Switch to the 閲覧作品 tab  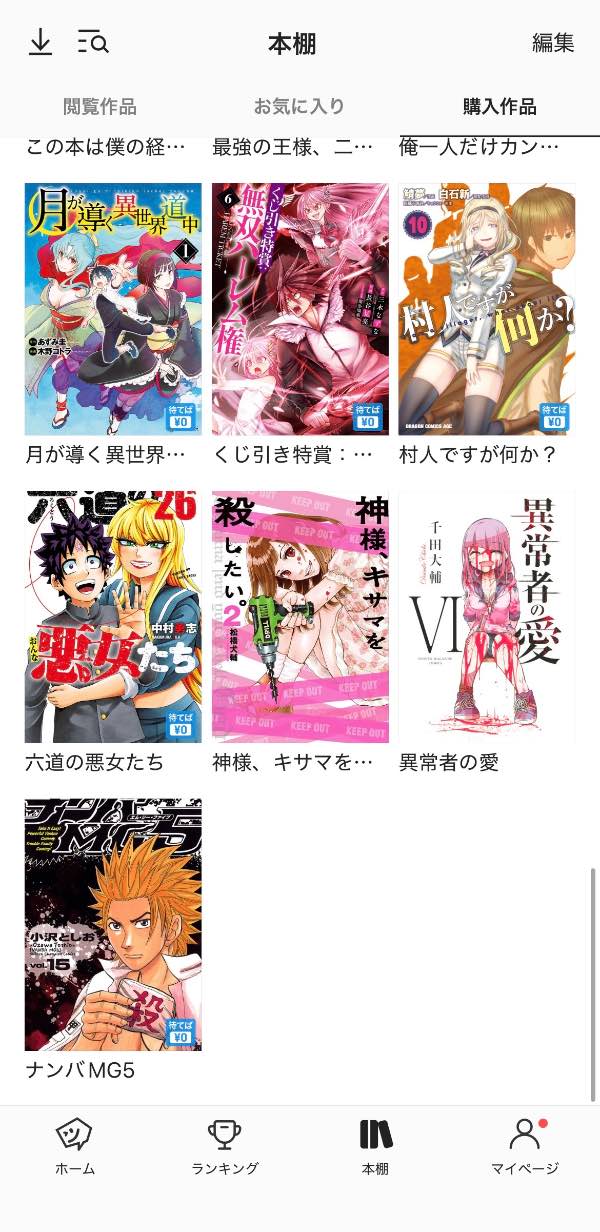coord(100,106)
